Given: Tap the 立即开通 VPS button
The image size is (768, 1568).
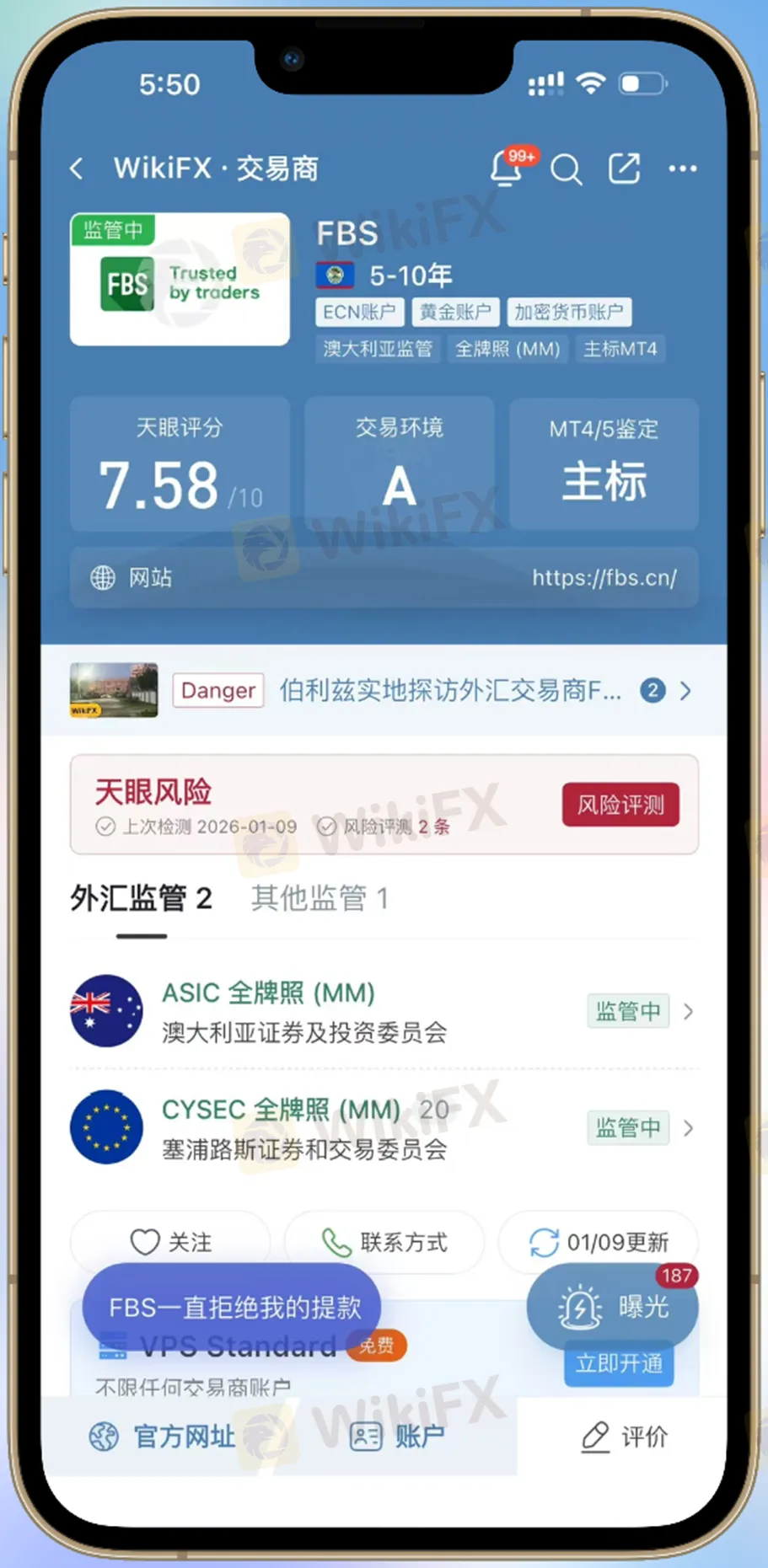Looking at the screenshot, I should click(619, 1364).
